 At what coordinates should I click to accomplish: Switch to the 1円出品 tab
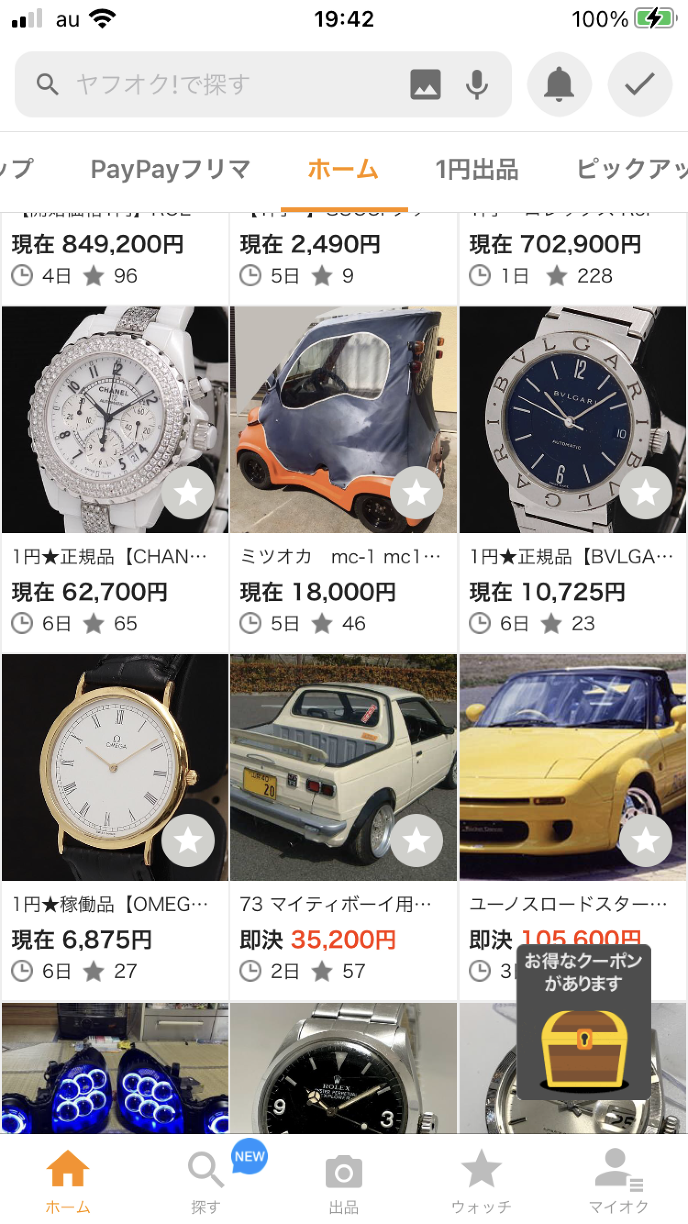(476, 169)
